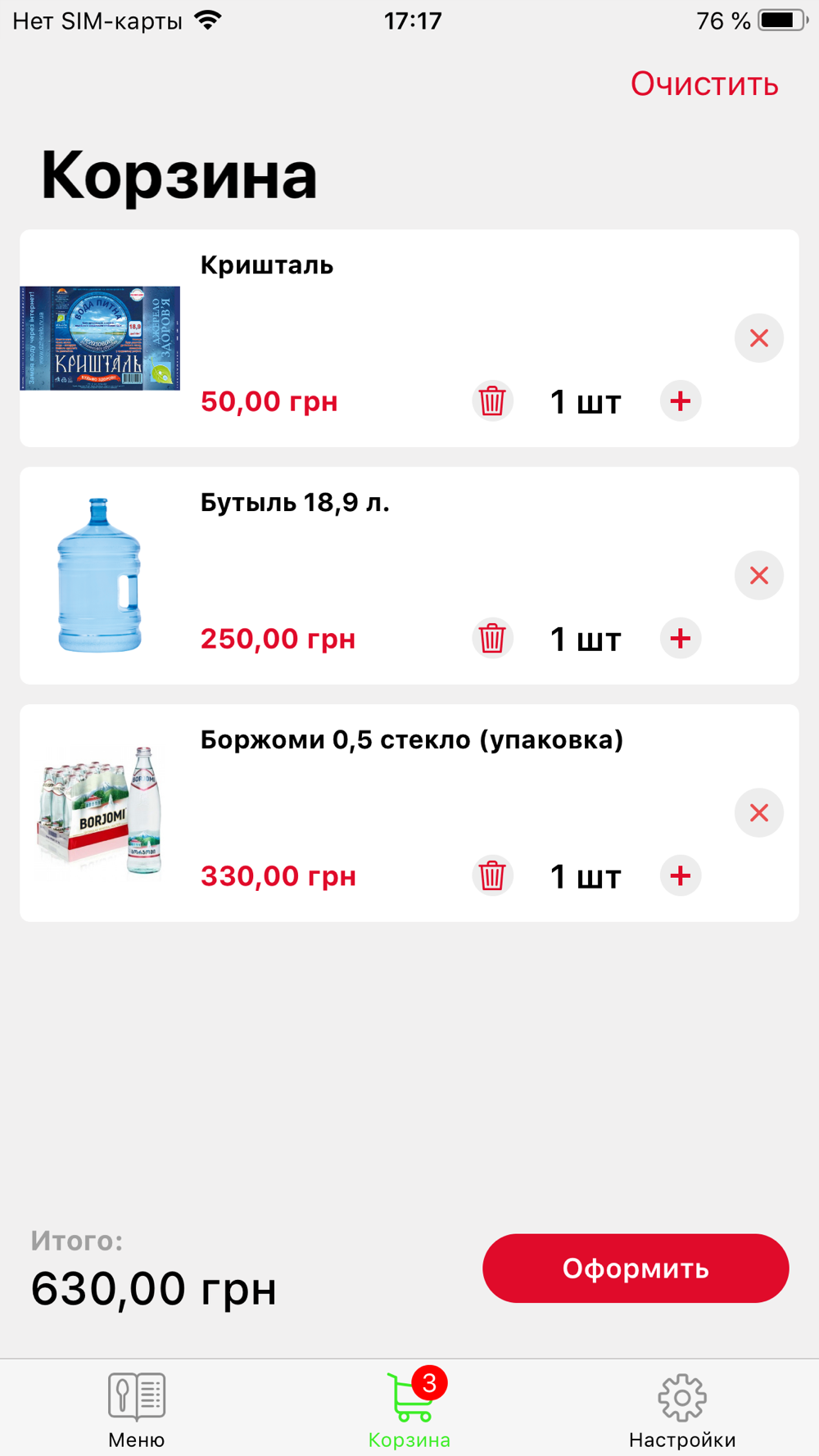Tap the trash icon for Кришталь
Image resolution: width=819 pixels, height=1456 pixels.
click(x=492, y=401)
